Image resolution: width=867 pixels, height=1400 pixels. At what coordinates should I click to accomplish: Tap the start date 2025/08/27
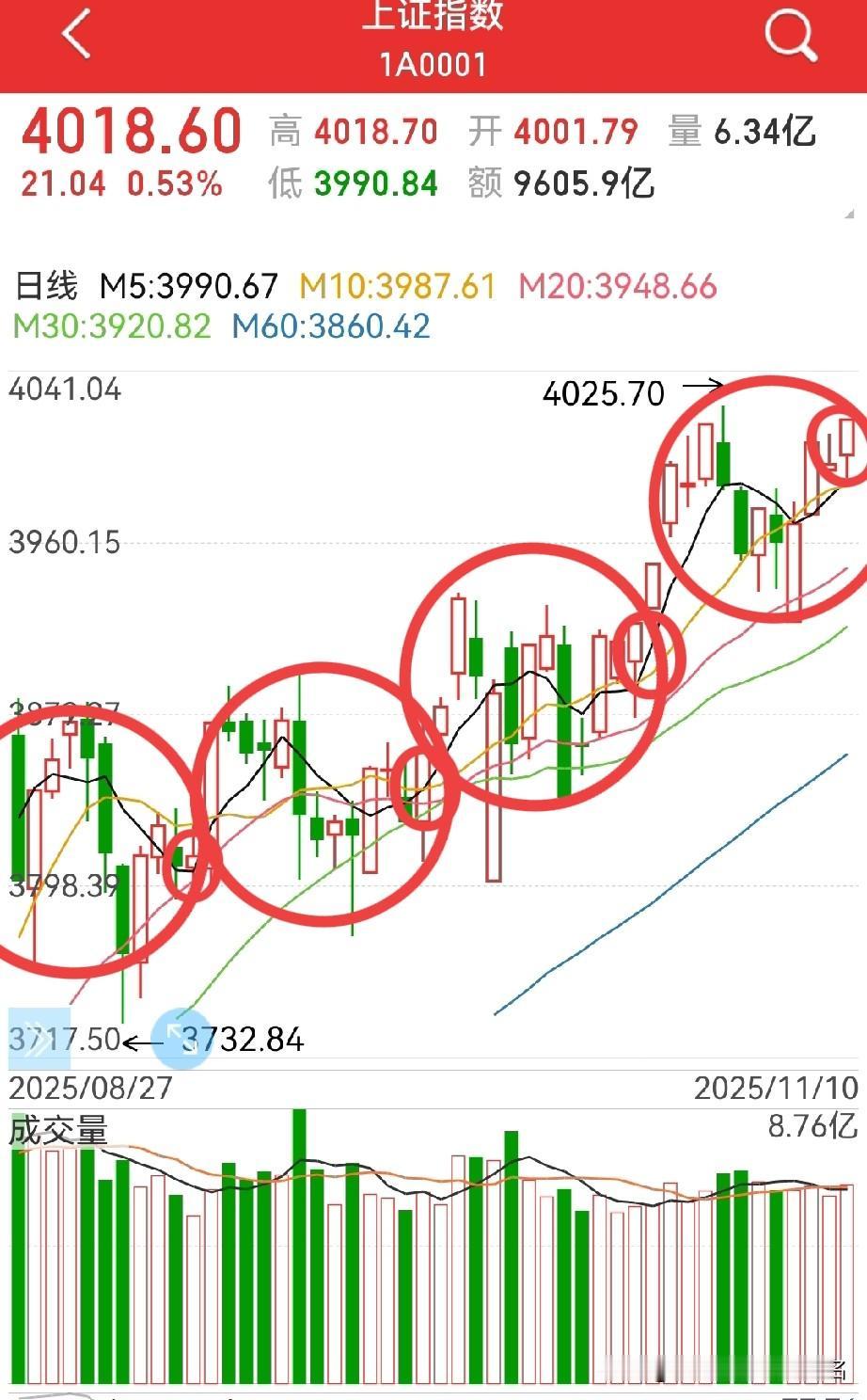(x=89, y=1090)
